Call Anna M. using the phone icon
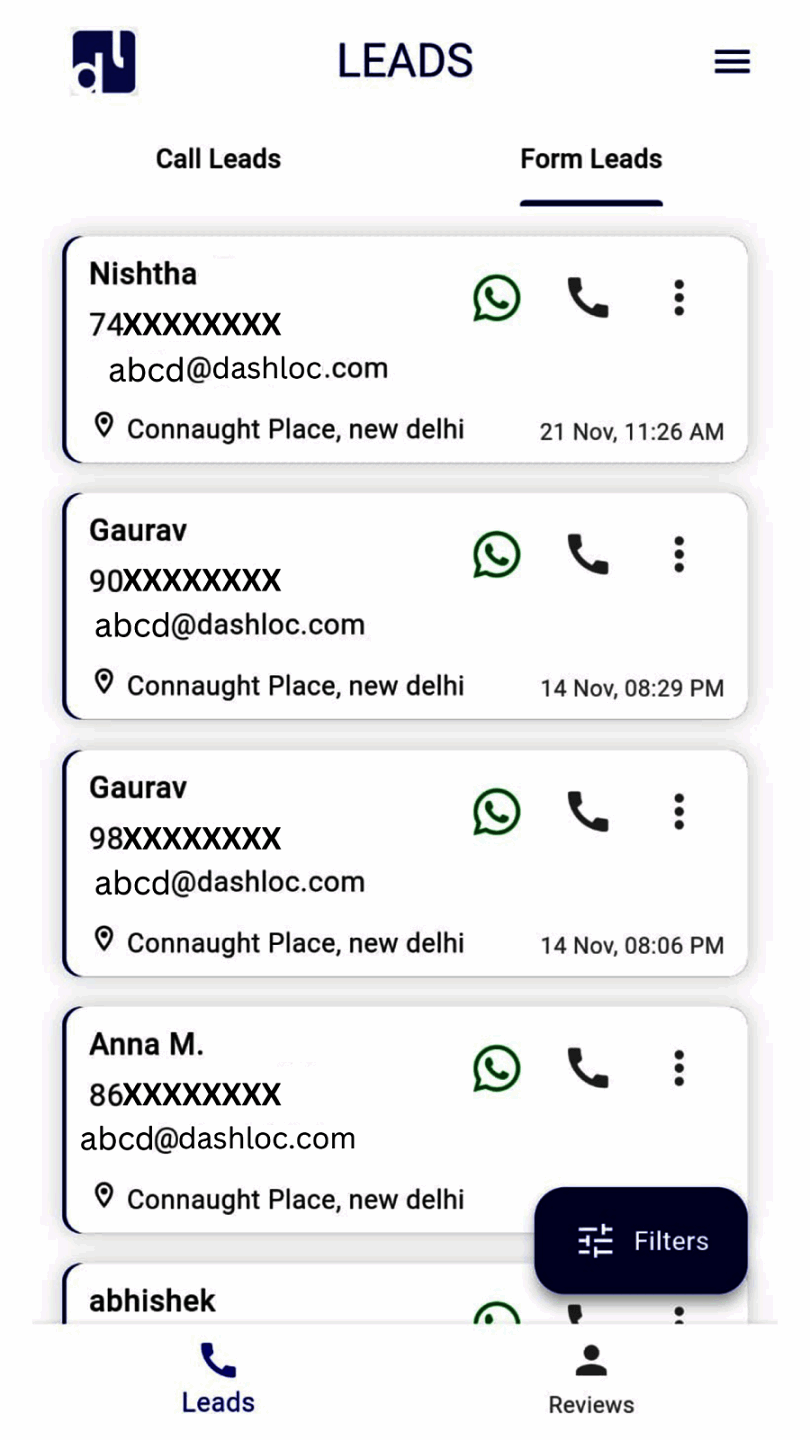The height and width of the screenshot is (1440, 810). 588,1068
